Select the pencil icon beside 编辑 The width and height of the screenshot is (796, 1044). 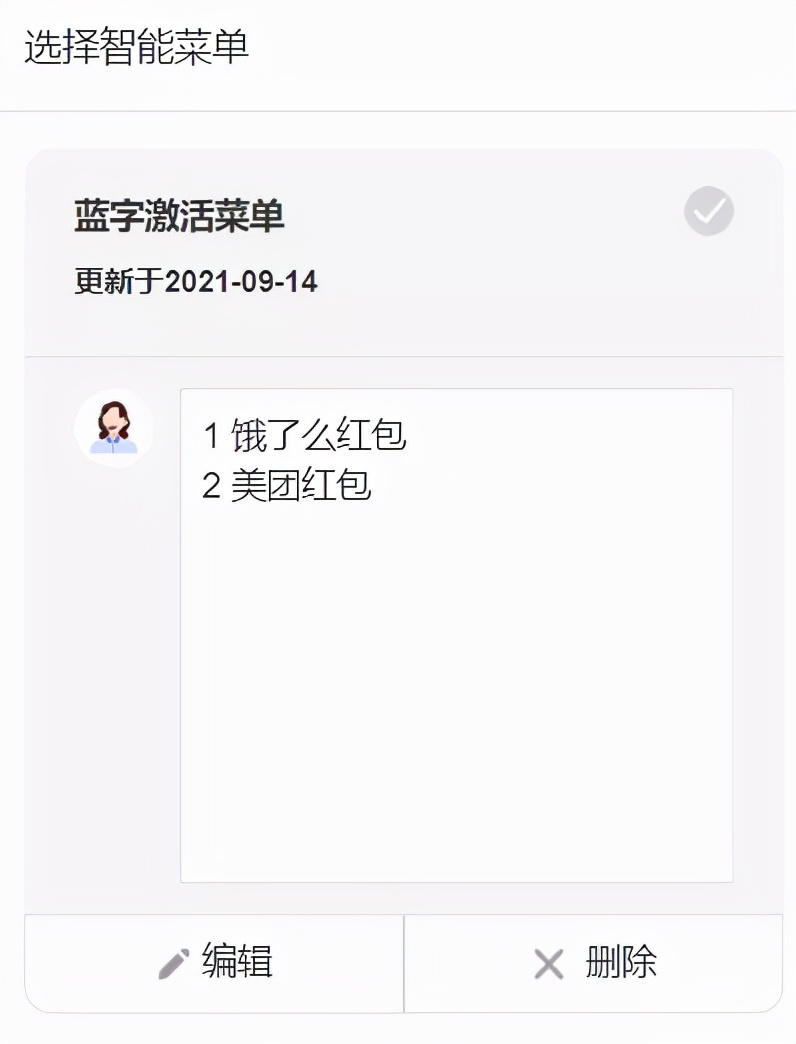174,963
